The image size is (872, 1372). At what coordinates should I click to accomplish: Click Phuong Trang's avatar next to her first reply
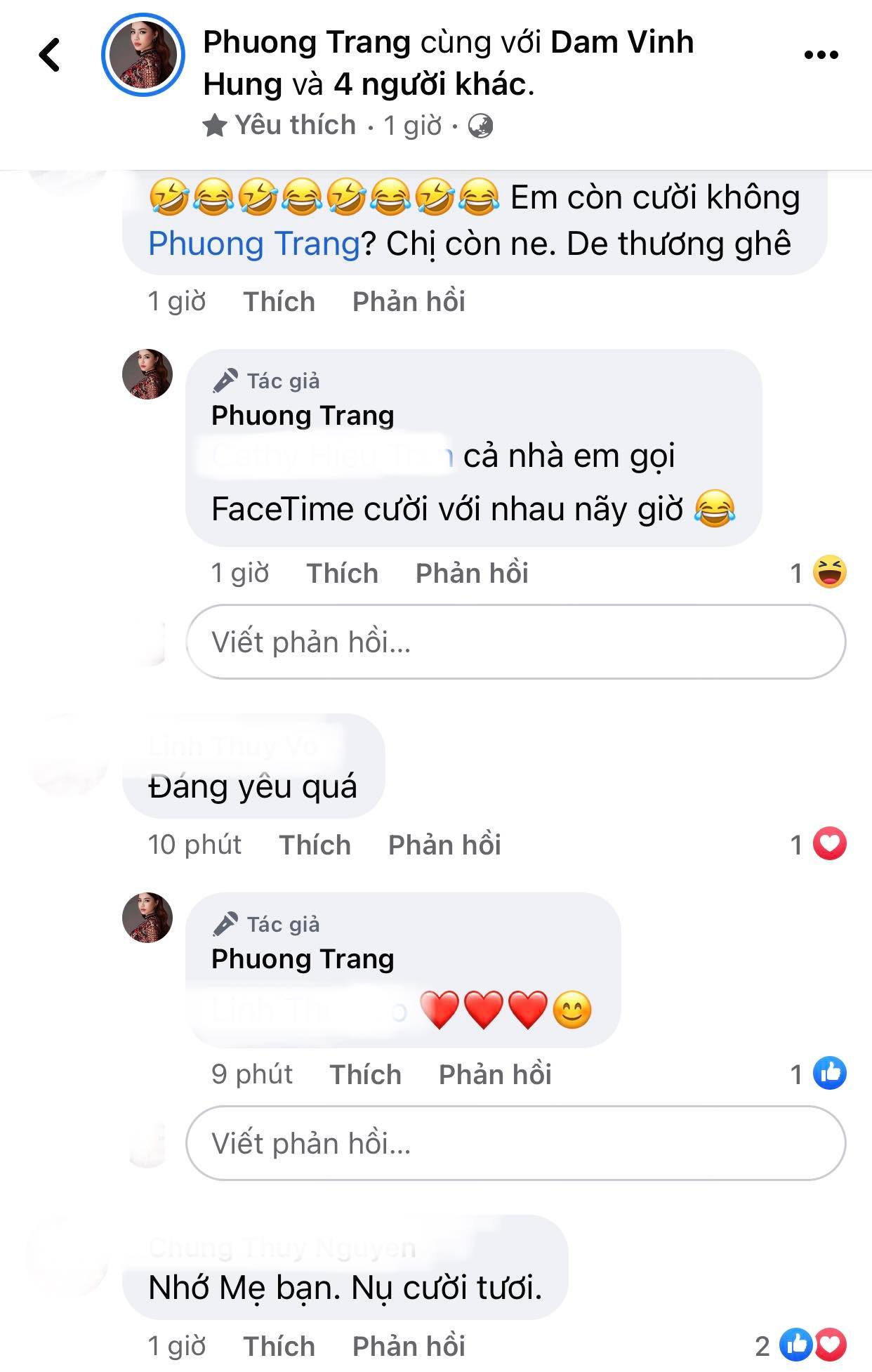tap(147, 376)
